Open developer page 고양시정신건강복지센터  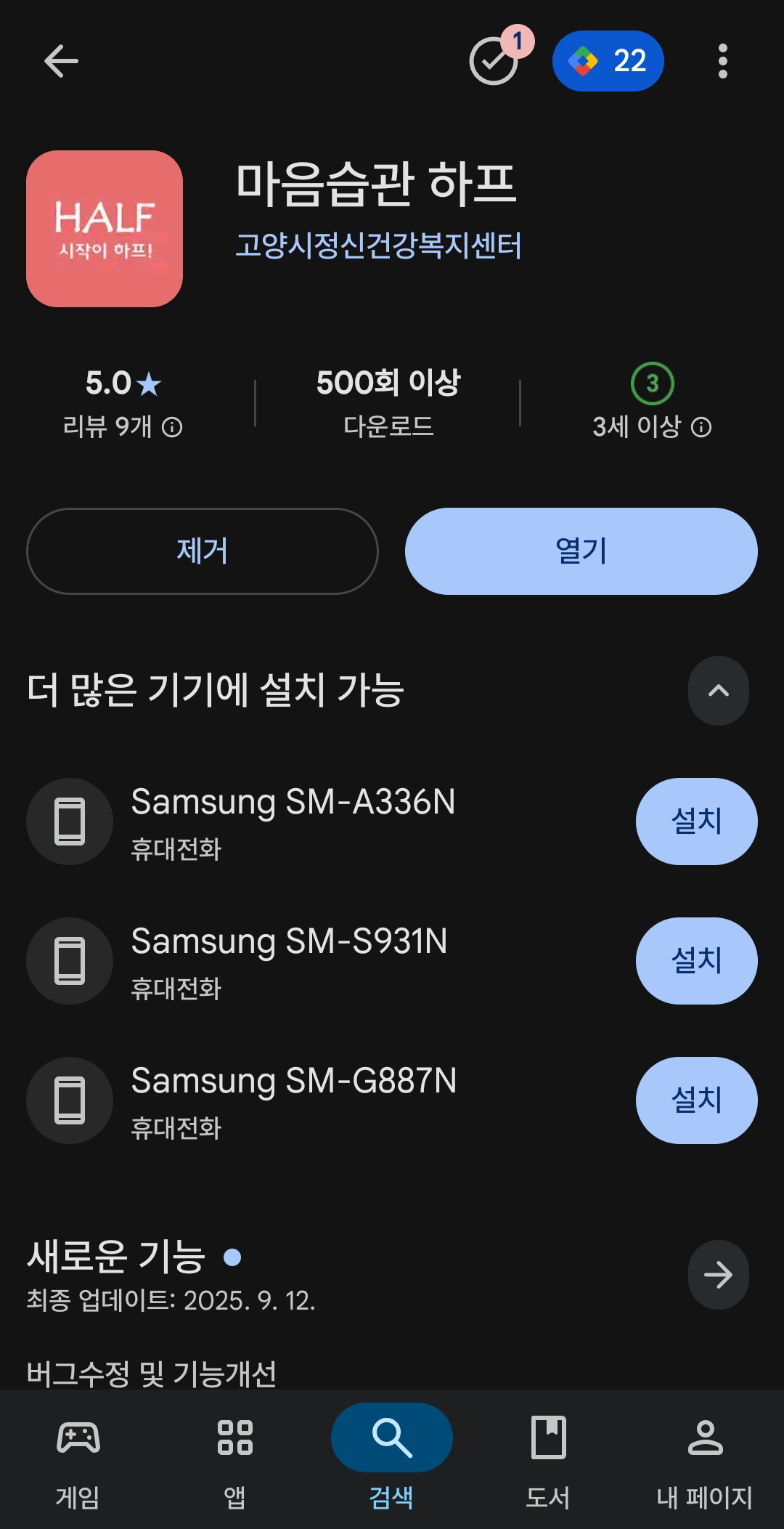[378, 246]
